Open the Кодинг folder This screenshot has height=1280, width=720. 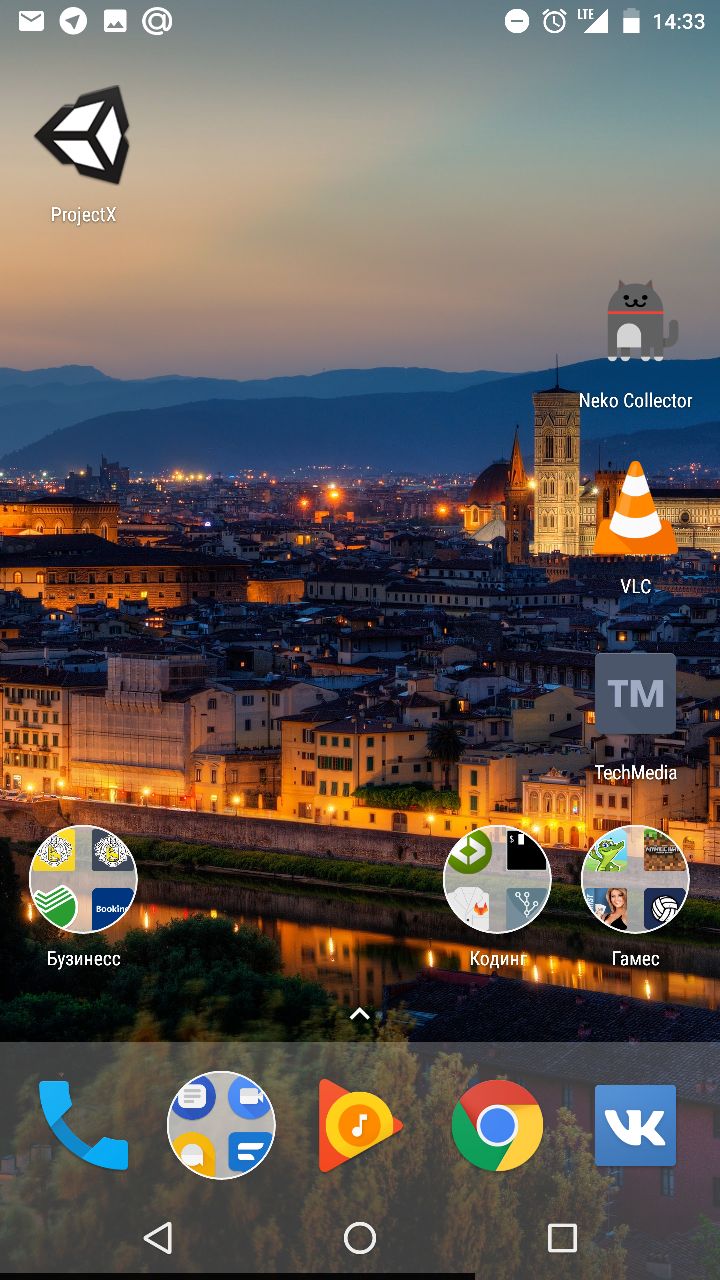coord(497,880)
